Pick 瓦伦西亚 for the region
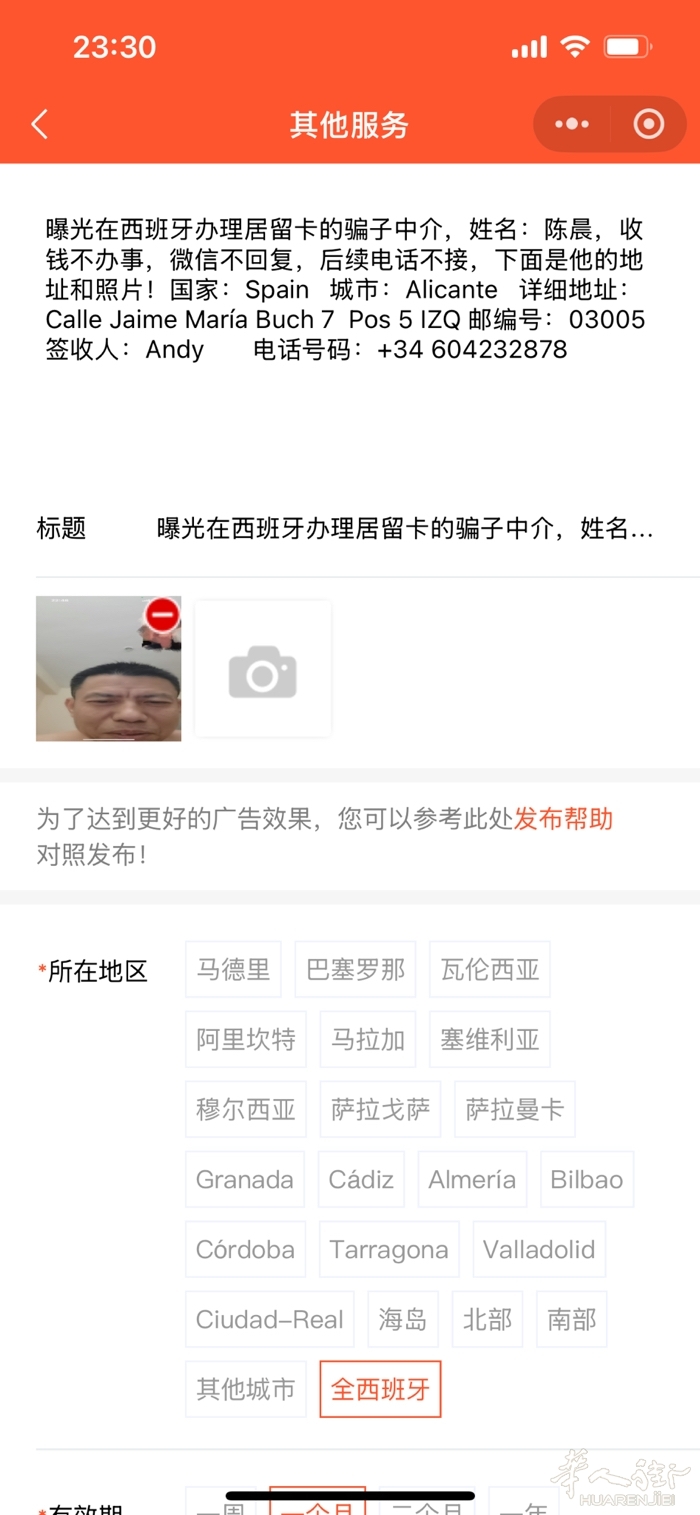 (x=490, y=969)
